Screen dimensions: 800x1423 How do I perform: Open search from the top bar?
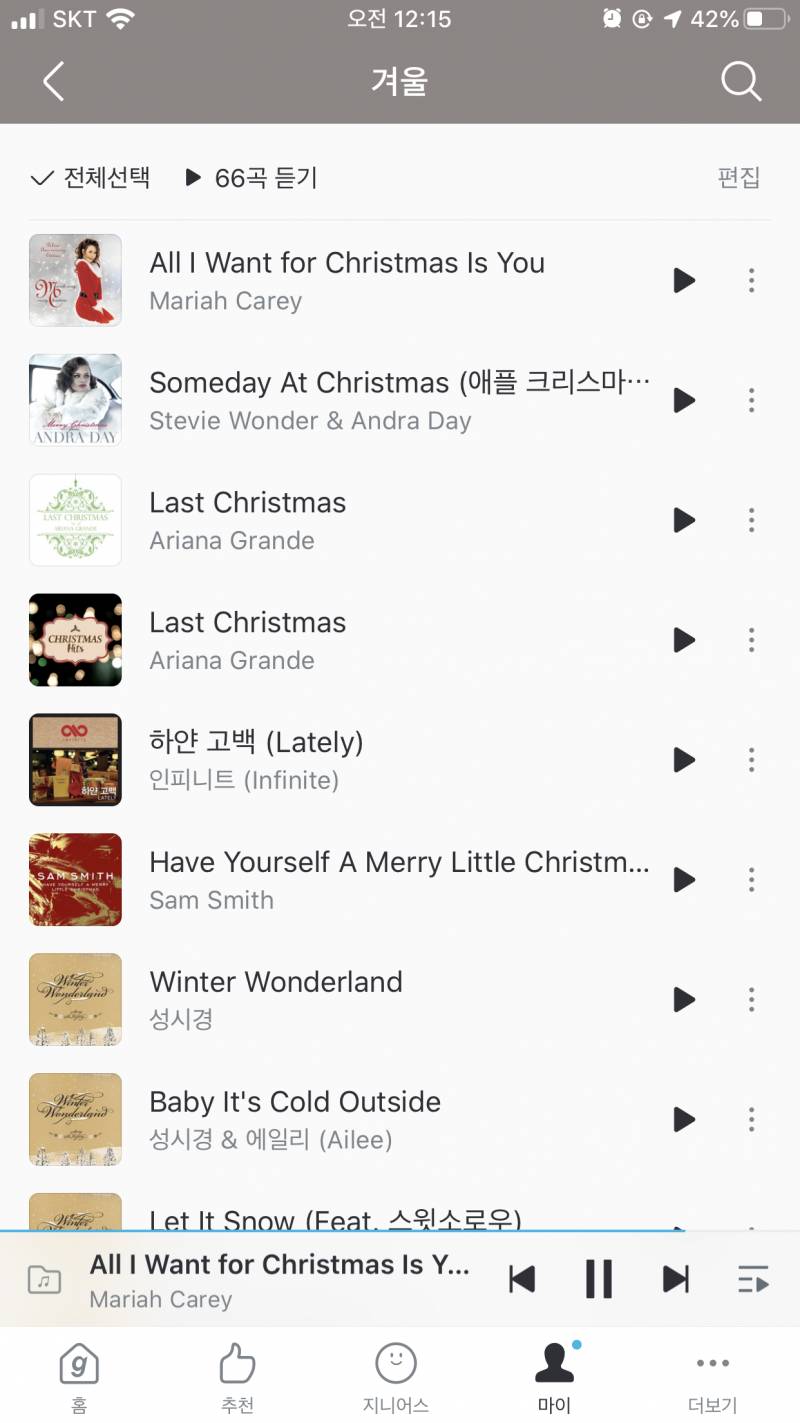741,82
